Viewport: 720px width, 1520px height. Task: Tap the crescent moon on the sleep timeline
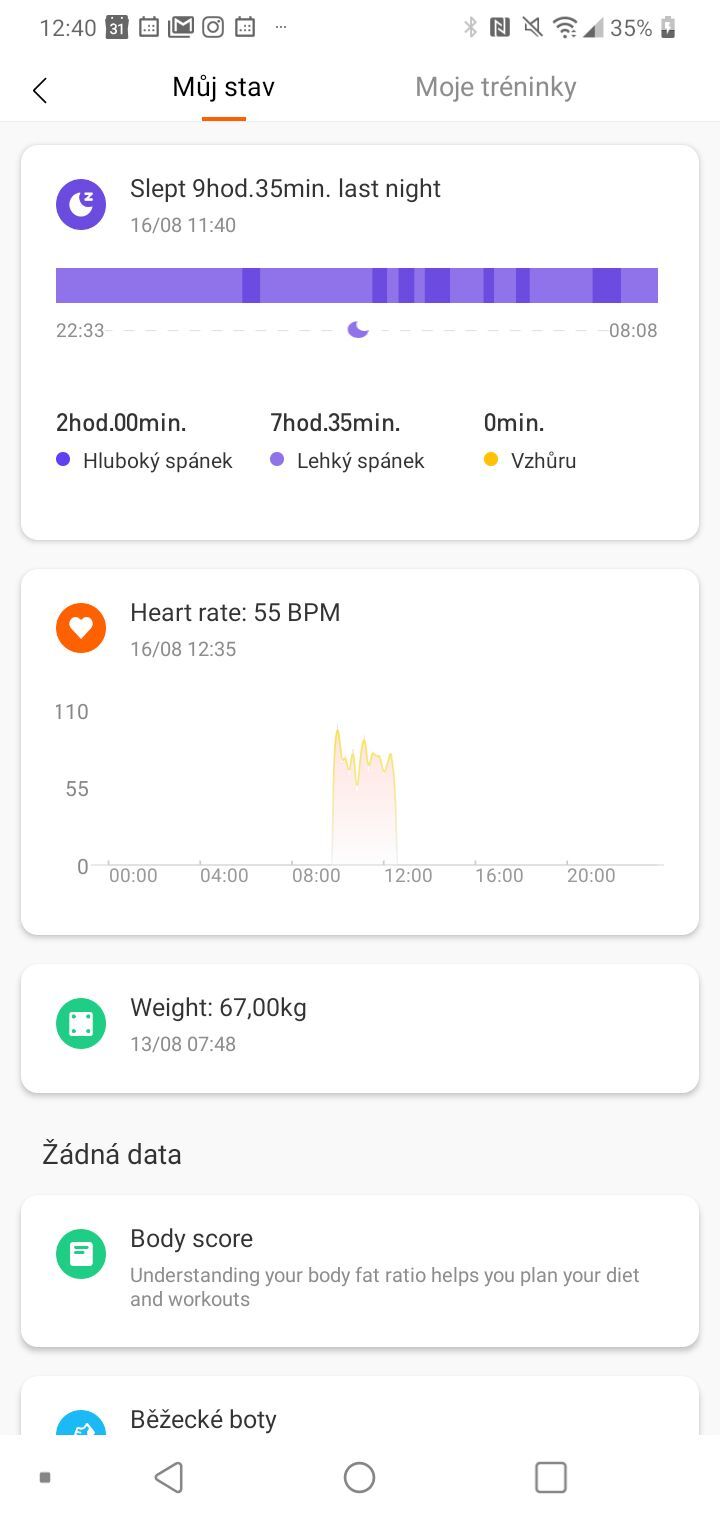357,328
